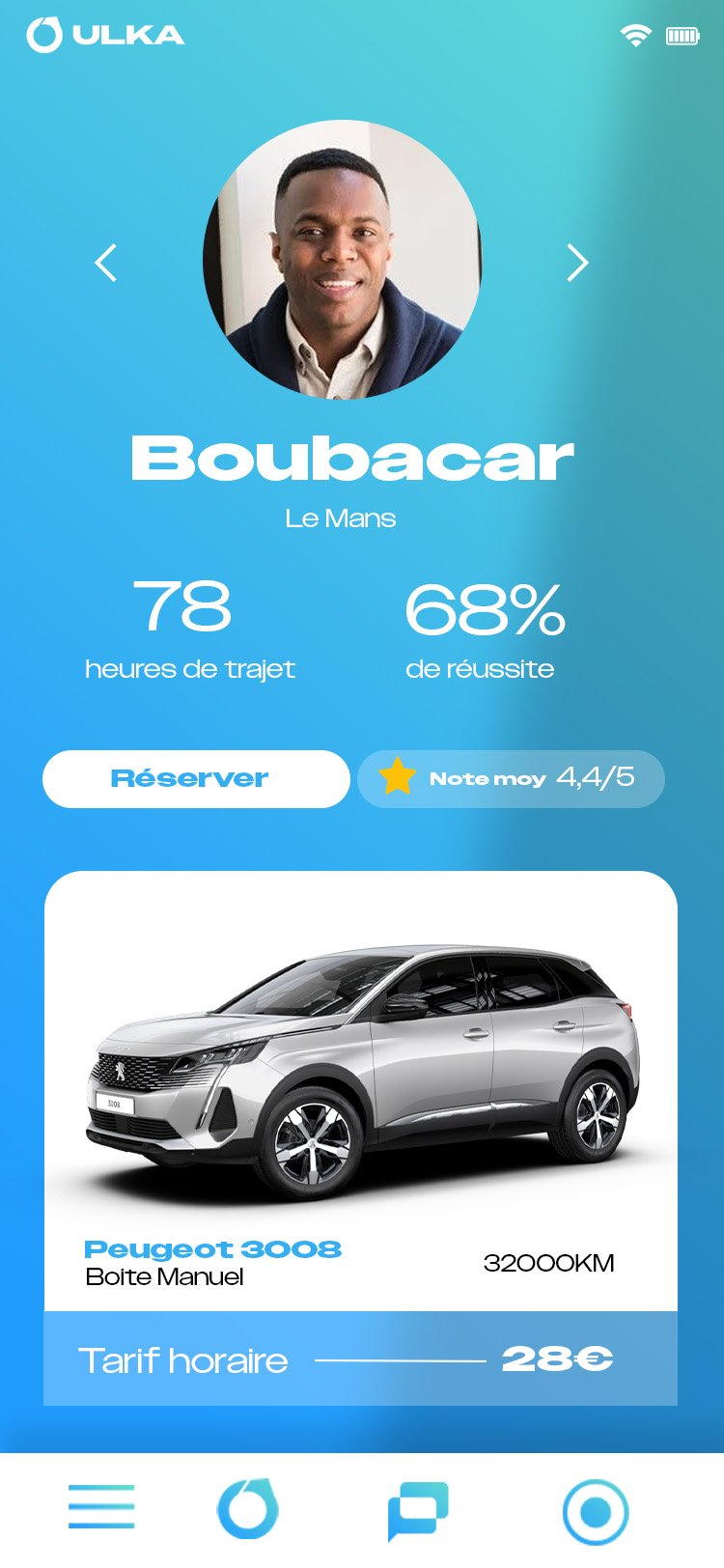Open the messages chat tab
This screenshot has height=1568, width=724.
click(418, 1509)
